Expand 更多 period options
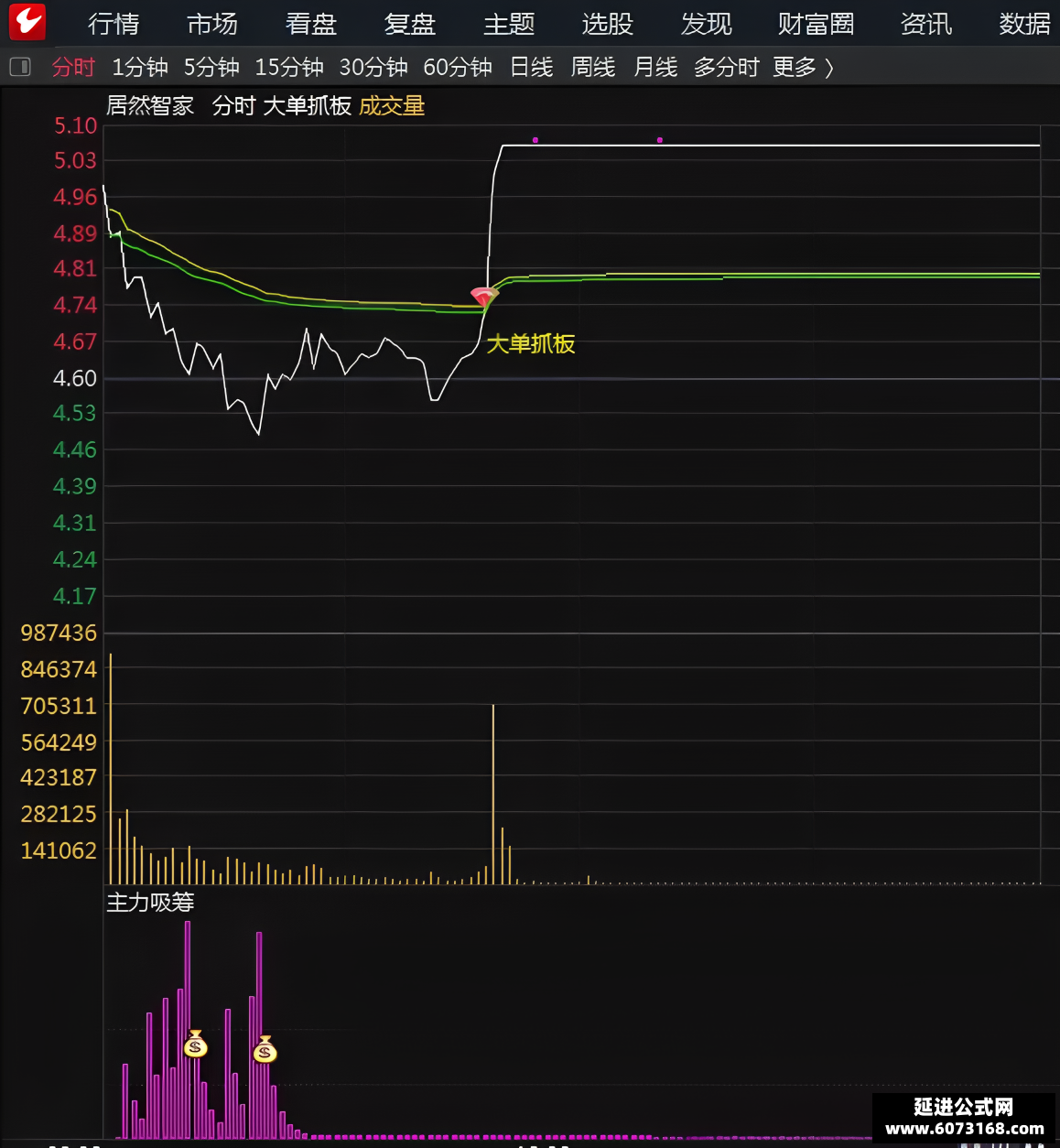The height and width of the screenshot is (1148, 1060). (803, 67)
